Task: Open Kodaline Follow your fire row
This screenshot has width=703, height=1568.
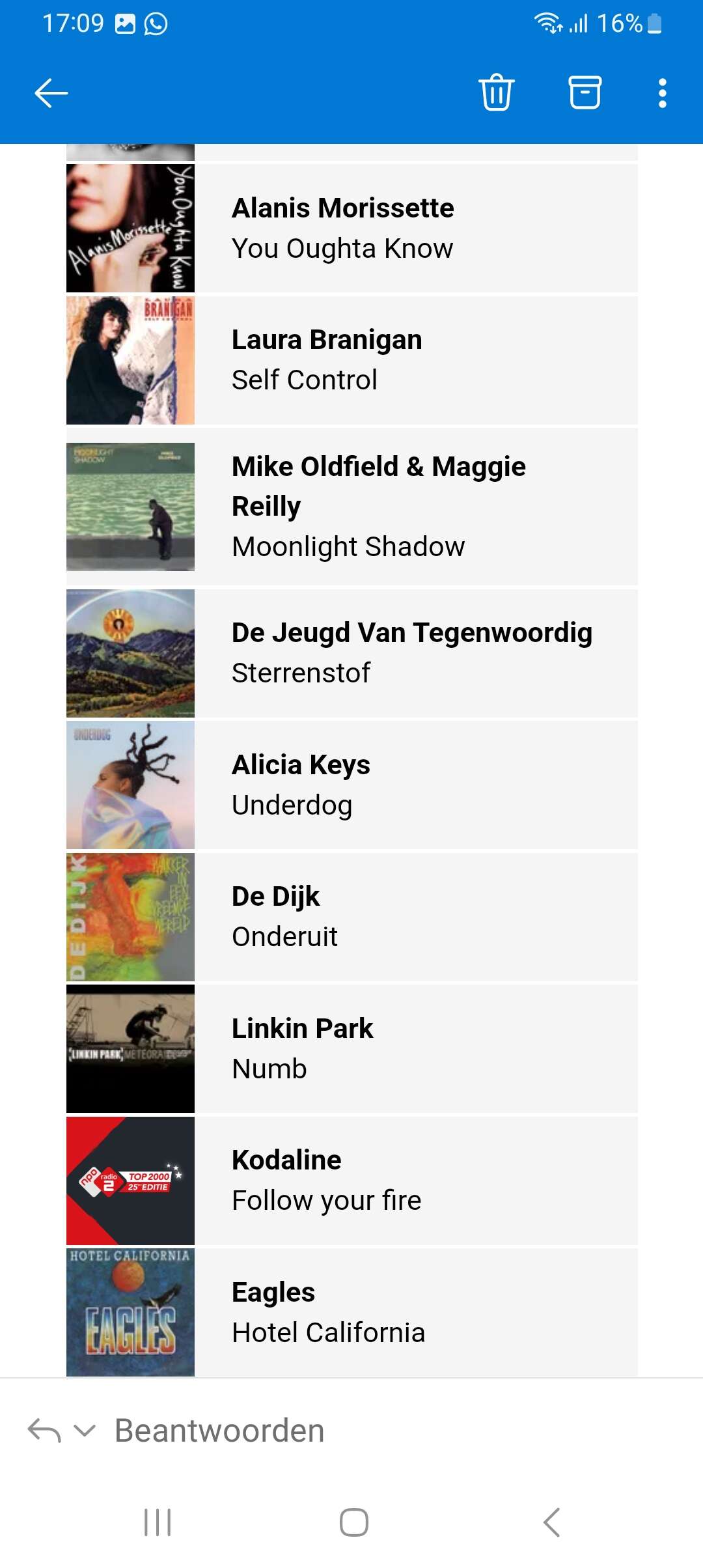Action: point(352,1181)
